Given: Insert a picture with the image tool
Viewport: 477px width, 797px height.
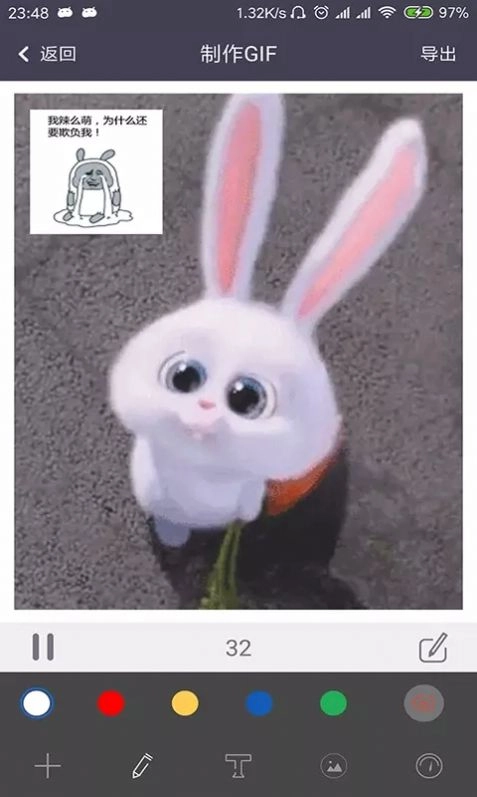Looking at the screenshot, I should tap(334, 765).
